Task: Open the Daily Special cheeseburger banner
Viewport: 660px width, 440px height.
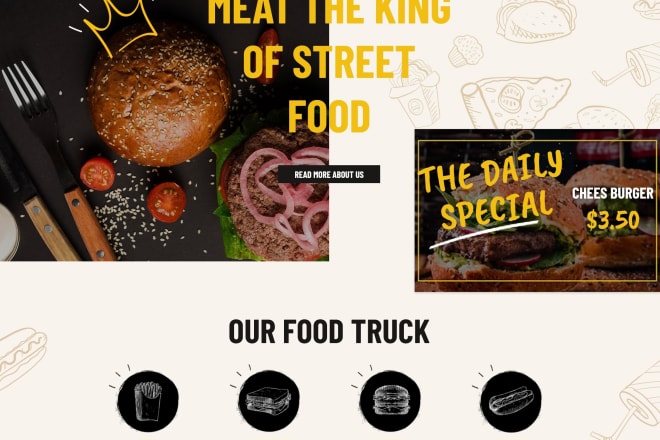Action: click(x=536, y=210)
